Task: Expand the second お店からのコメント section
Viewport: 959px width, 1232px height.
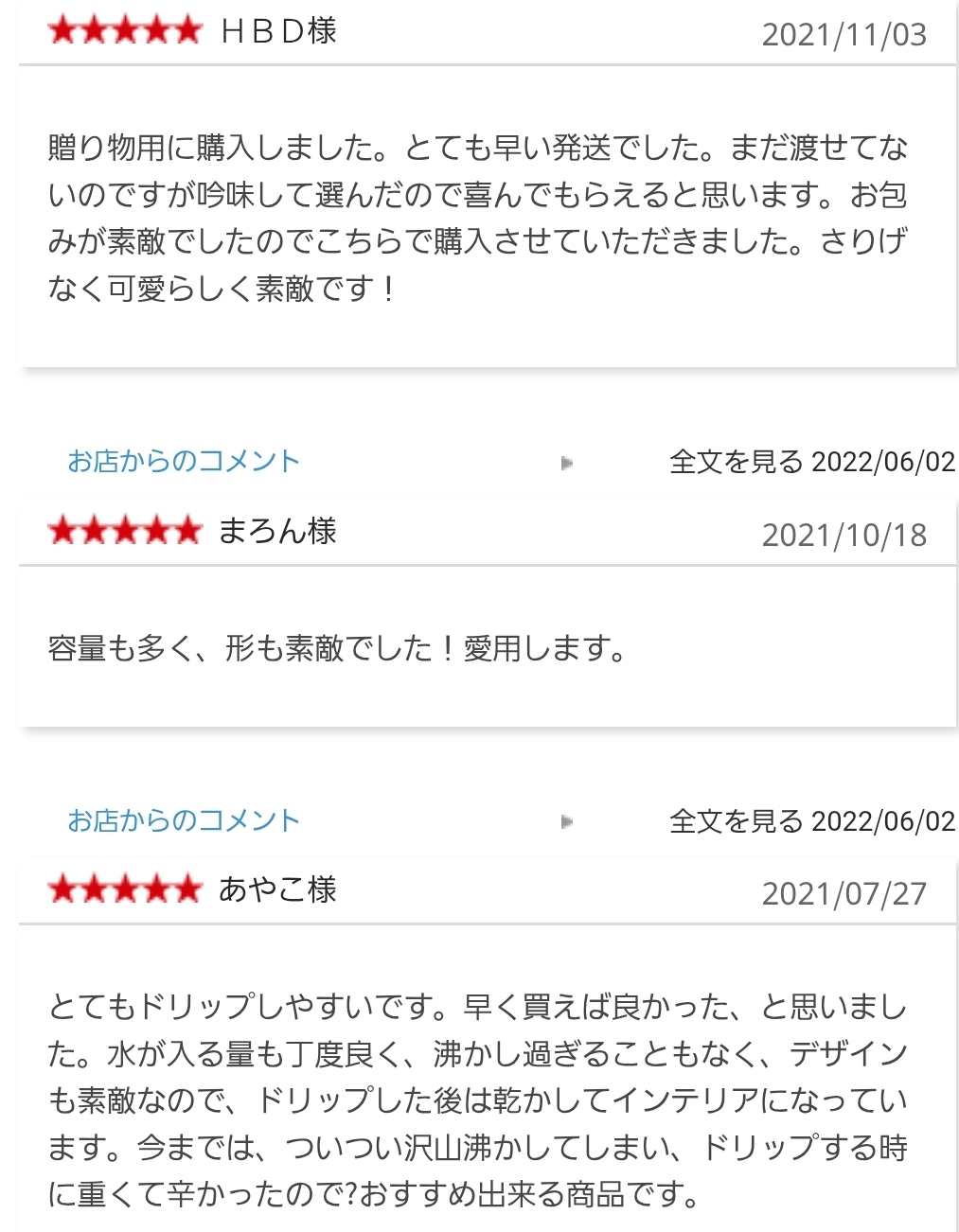Action: tap(183, 821)
